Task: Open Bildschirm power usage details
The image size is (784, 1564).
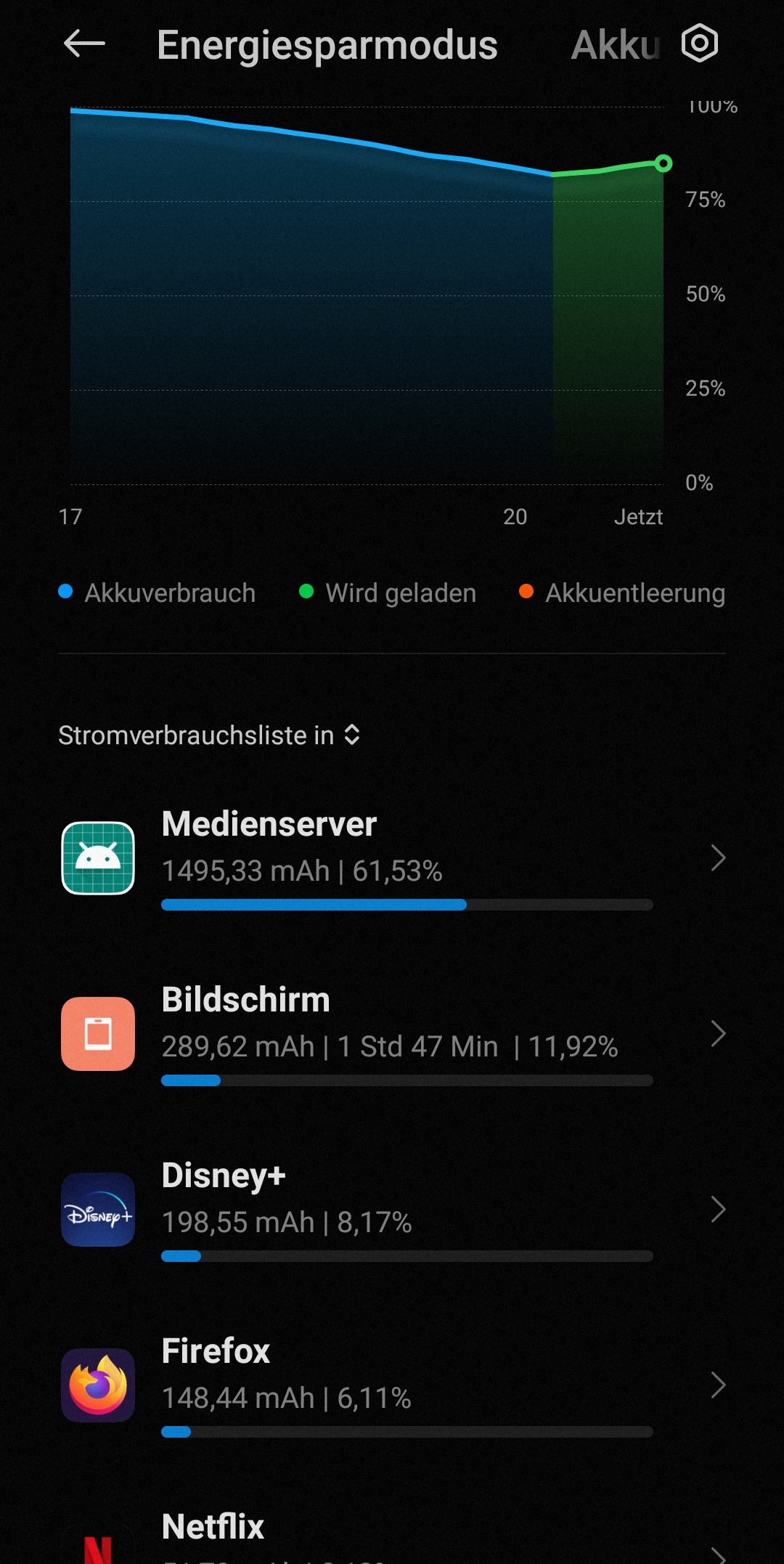Action: pos(392,1033)
